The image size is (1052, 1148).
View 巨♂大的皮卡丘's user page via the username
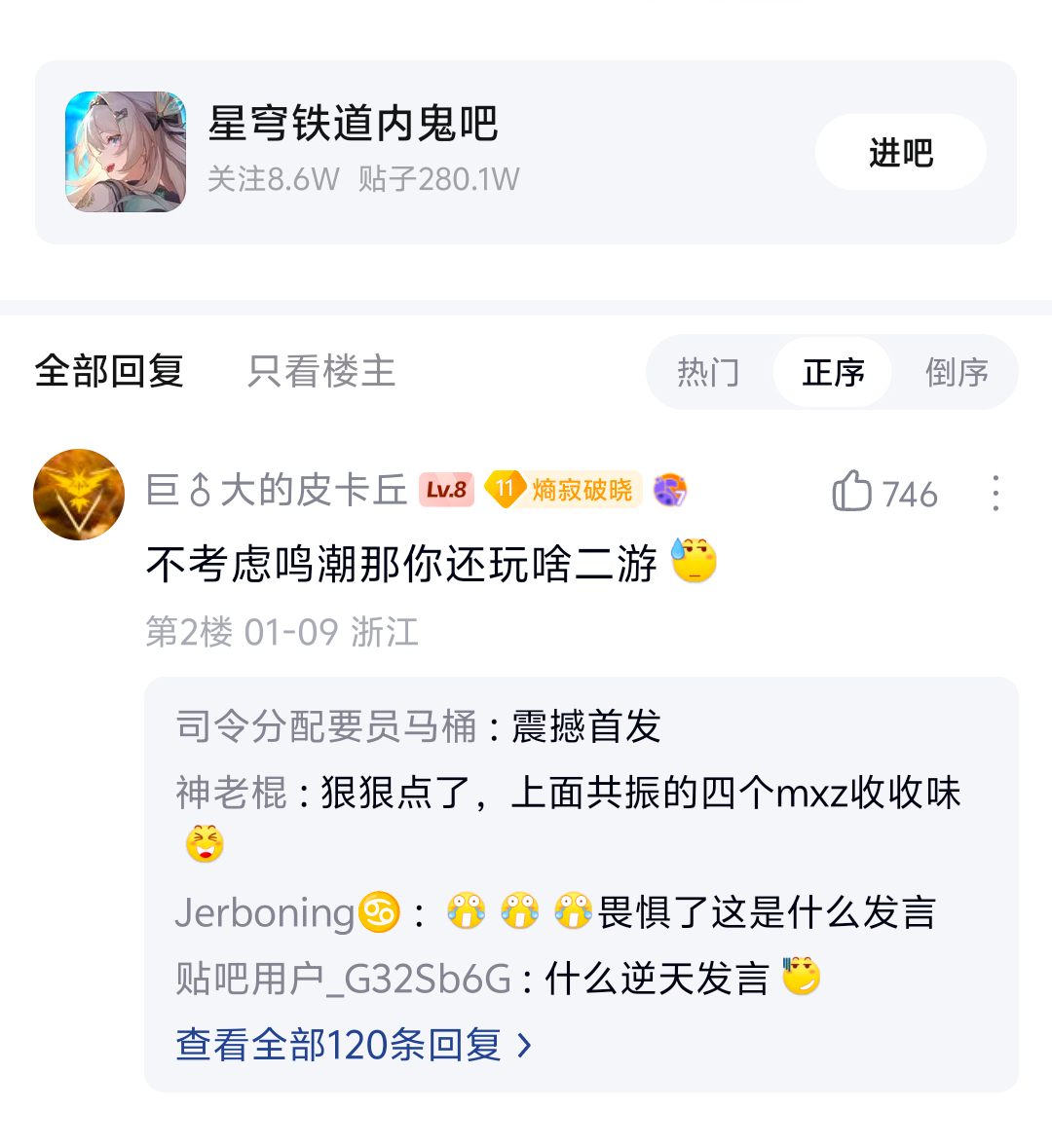tap(277, 490)
